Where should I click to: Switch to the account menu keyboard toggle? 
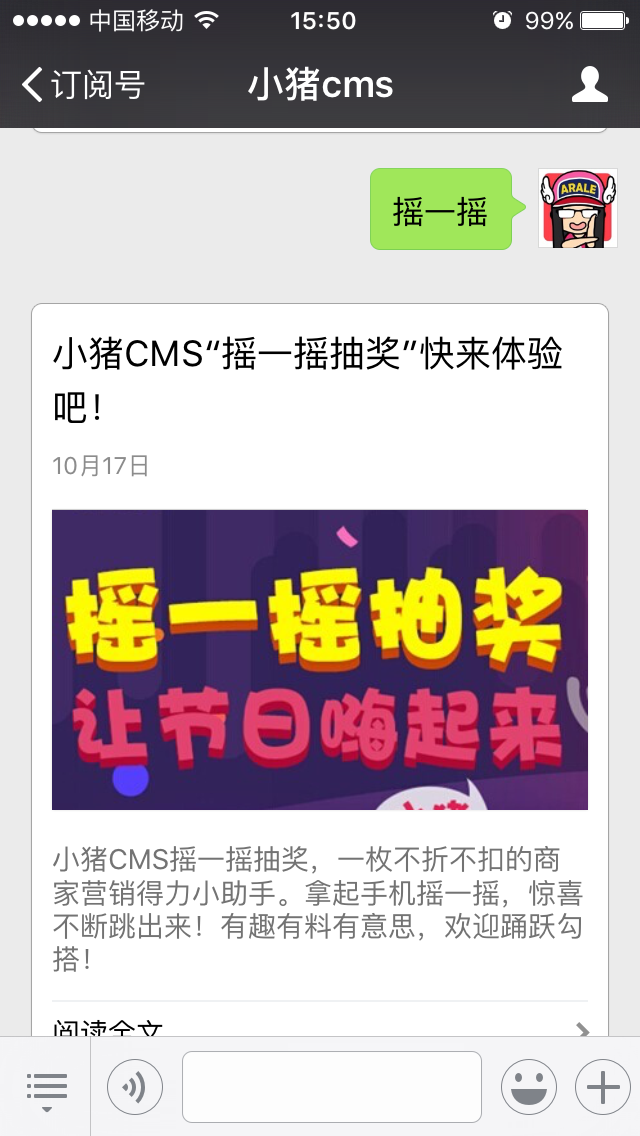(x=46, y=1087)
